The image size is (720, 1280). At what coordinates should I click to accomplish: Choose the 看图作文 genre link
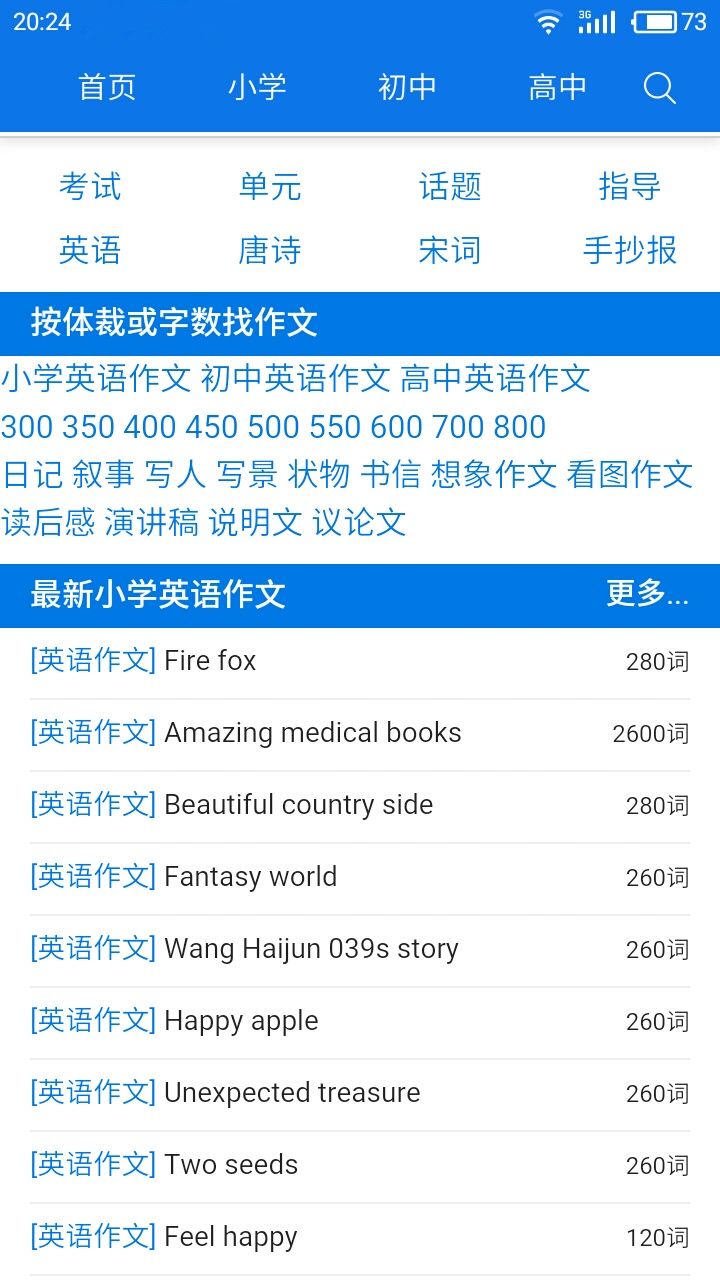[630, 474]
